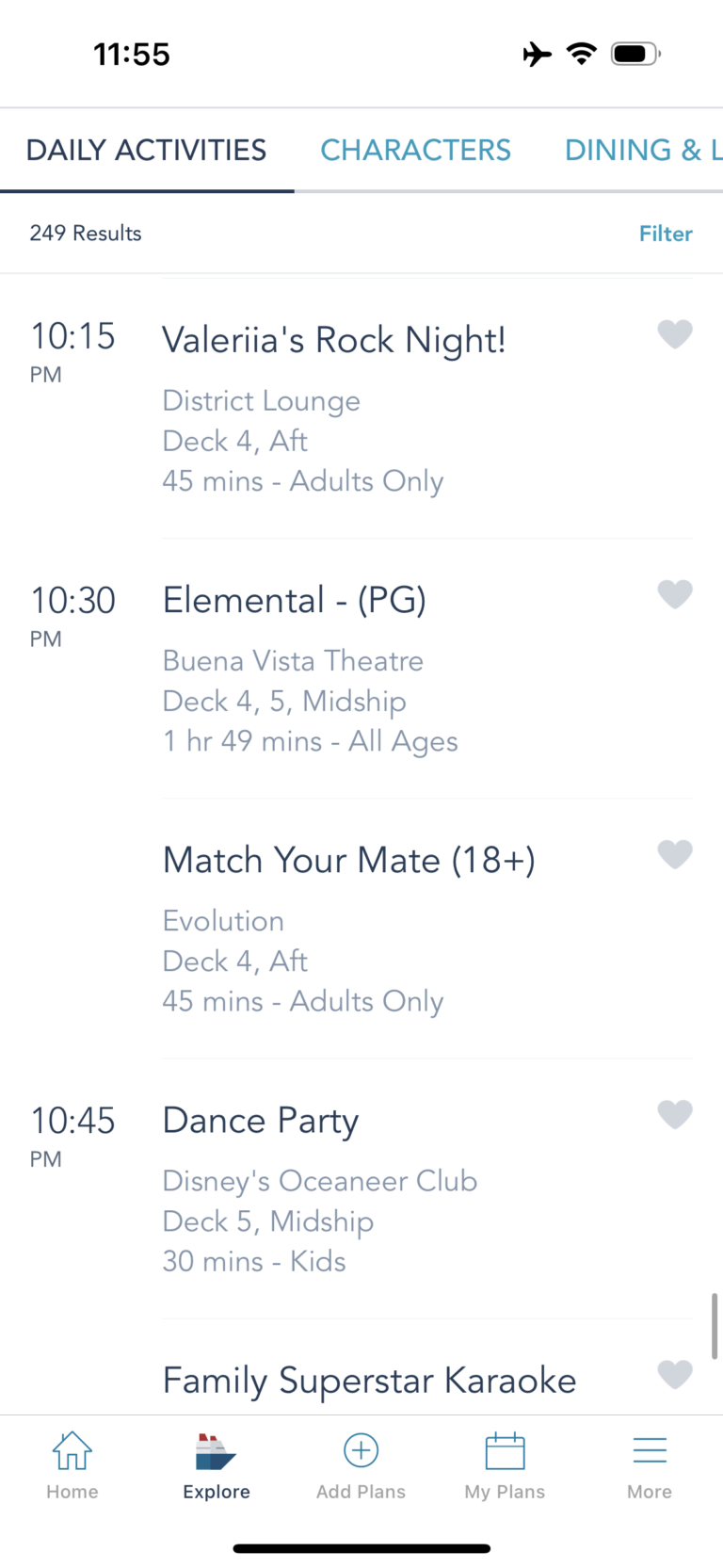Tap the heart icon for Elemental movie
Image resolution: width=723 pixels, height=1568 pixels.
tap(675, 594)
